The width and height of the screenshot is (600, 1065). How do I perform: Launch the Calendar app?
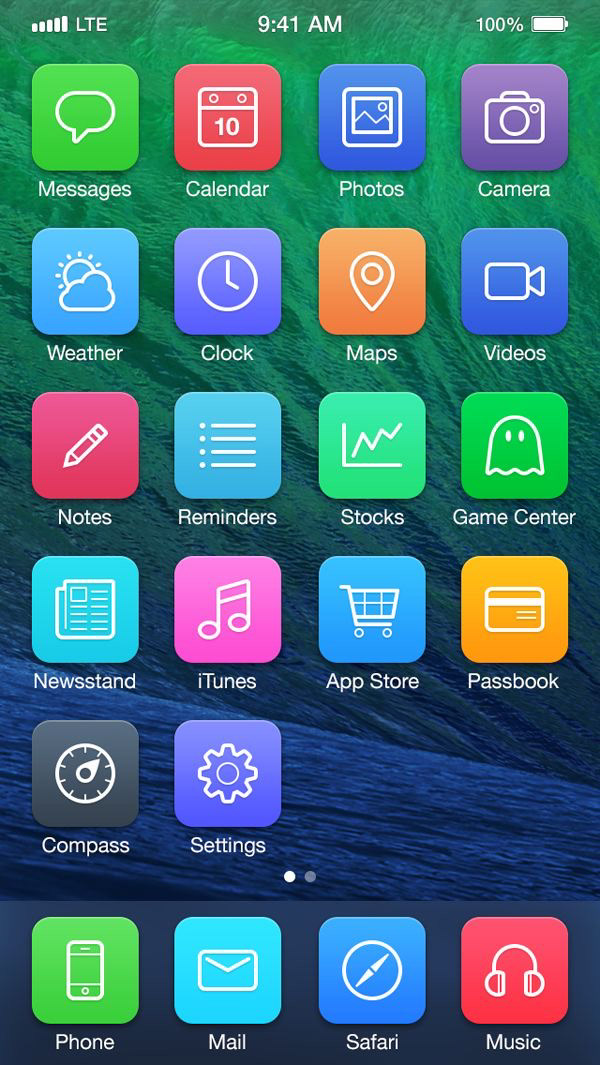pyautogui.click(x=227, y=118)
